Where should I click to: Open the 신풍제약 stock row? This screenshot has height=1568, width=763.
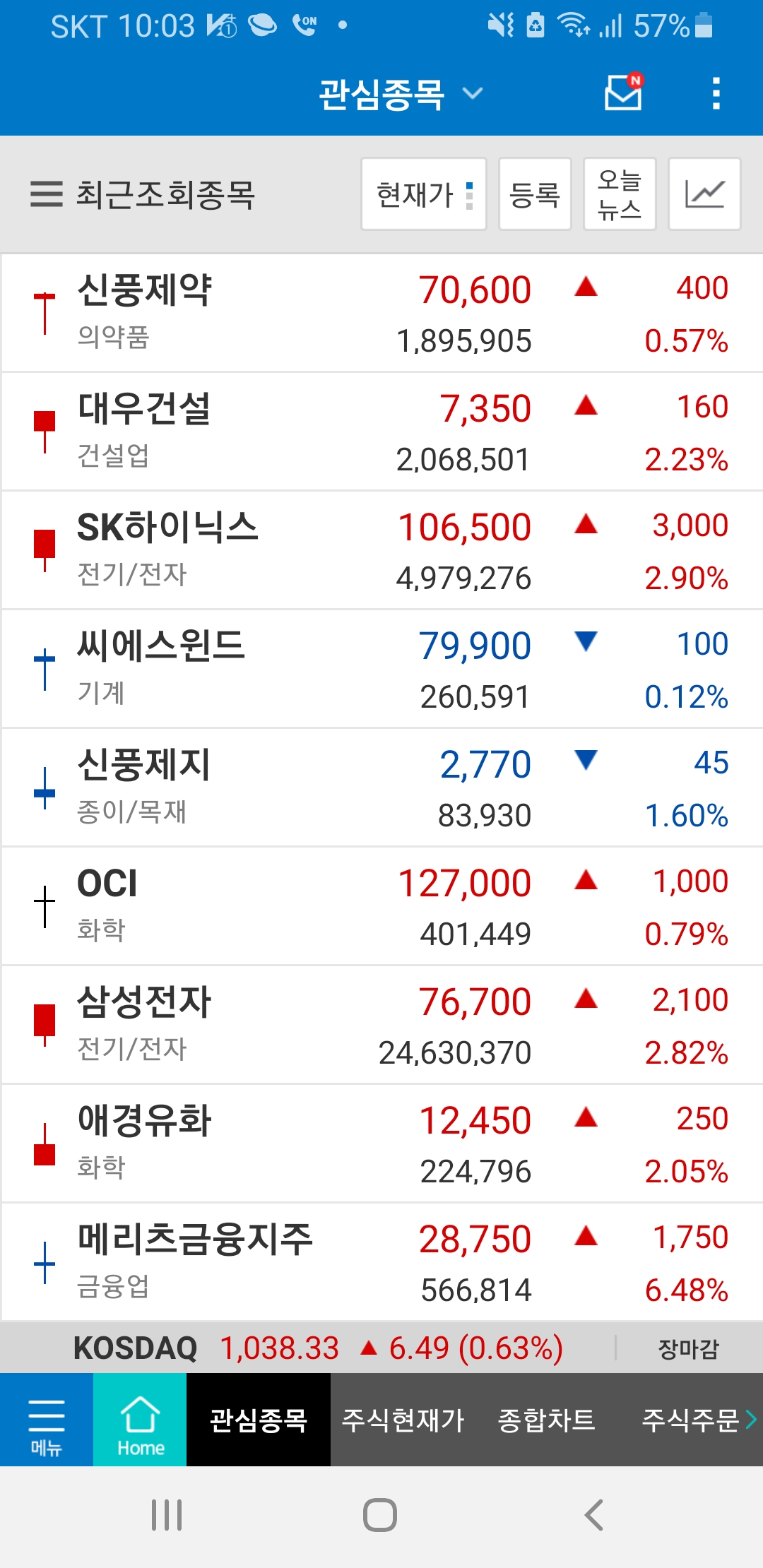(x=381, y=313)
